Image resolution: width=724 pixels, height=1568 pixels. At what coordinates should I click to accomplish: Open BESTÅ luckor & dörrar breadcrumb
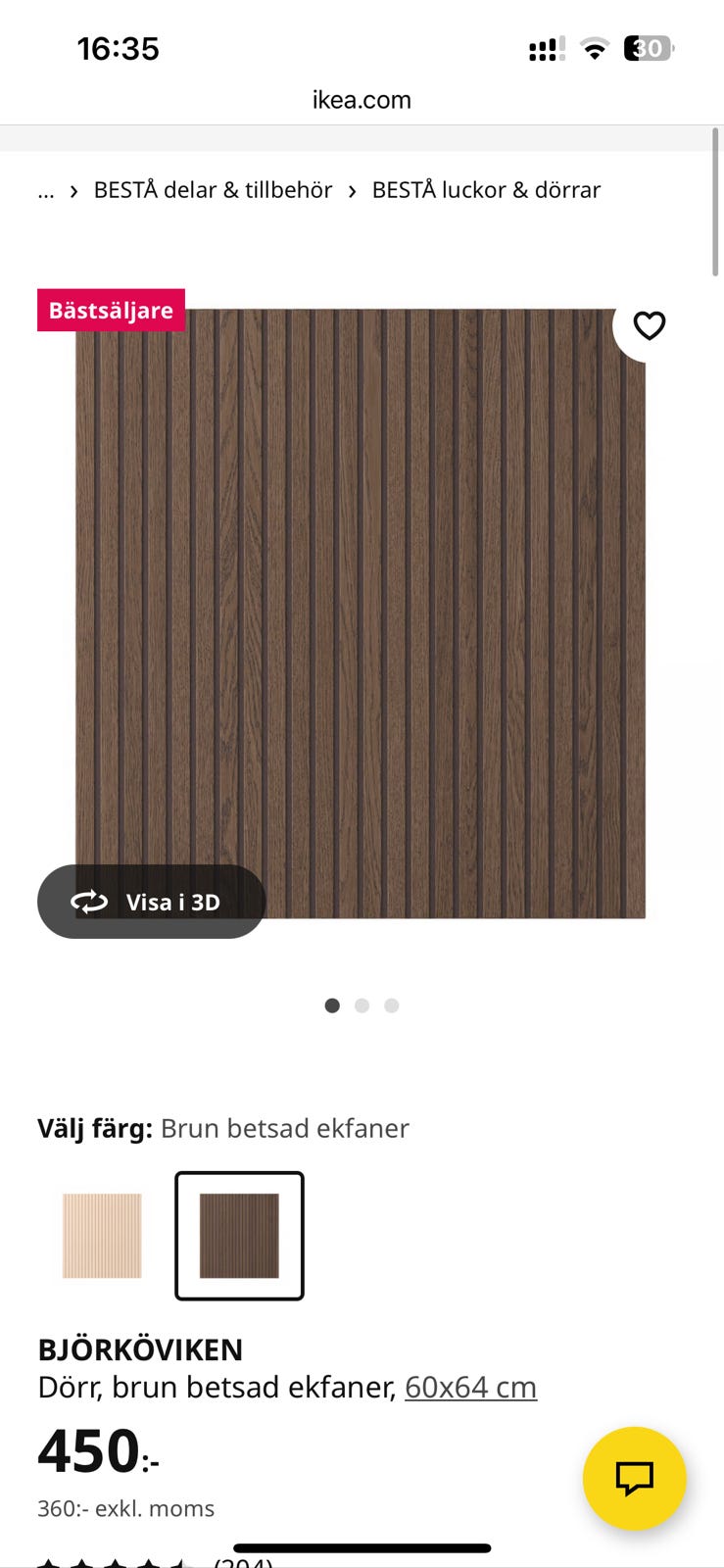click(x=485, y=189)
